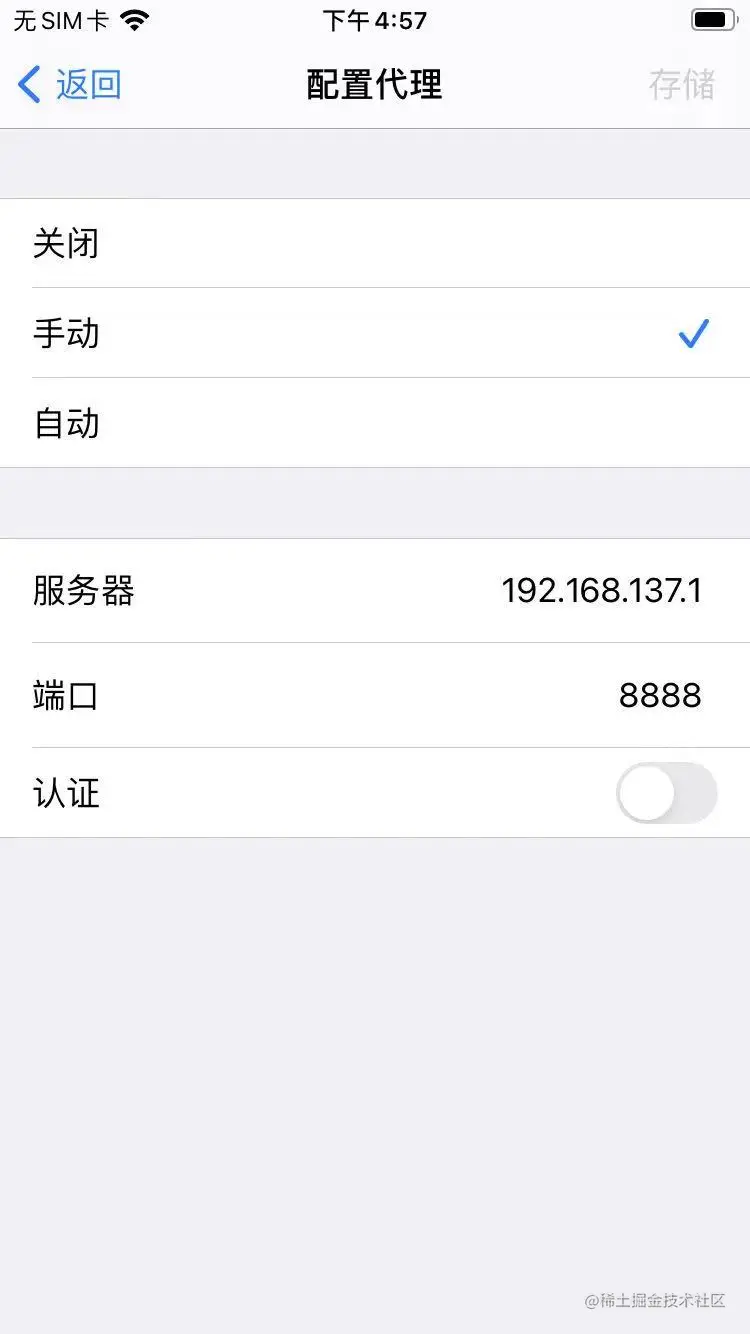The image size is (750, 1334).
Task: Edit the port field showing 8888
Action: (x=661, y=695)
